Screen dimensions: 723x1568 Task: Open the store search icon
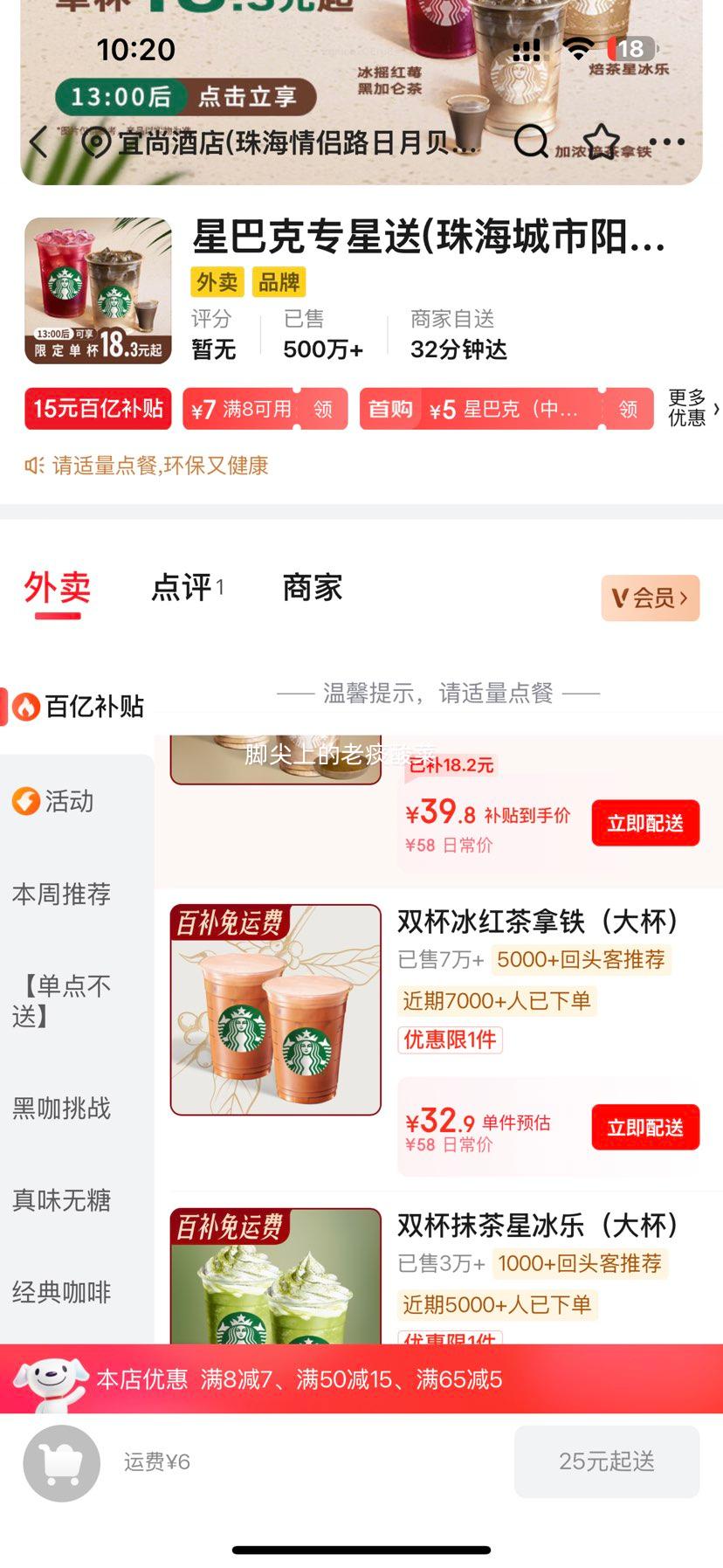pos(530,142)
